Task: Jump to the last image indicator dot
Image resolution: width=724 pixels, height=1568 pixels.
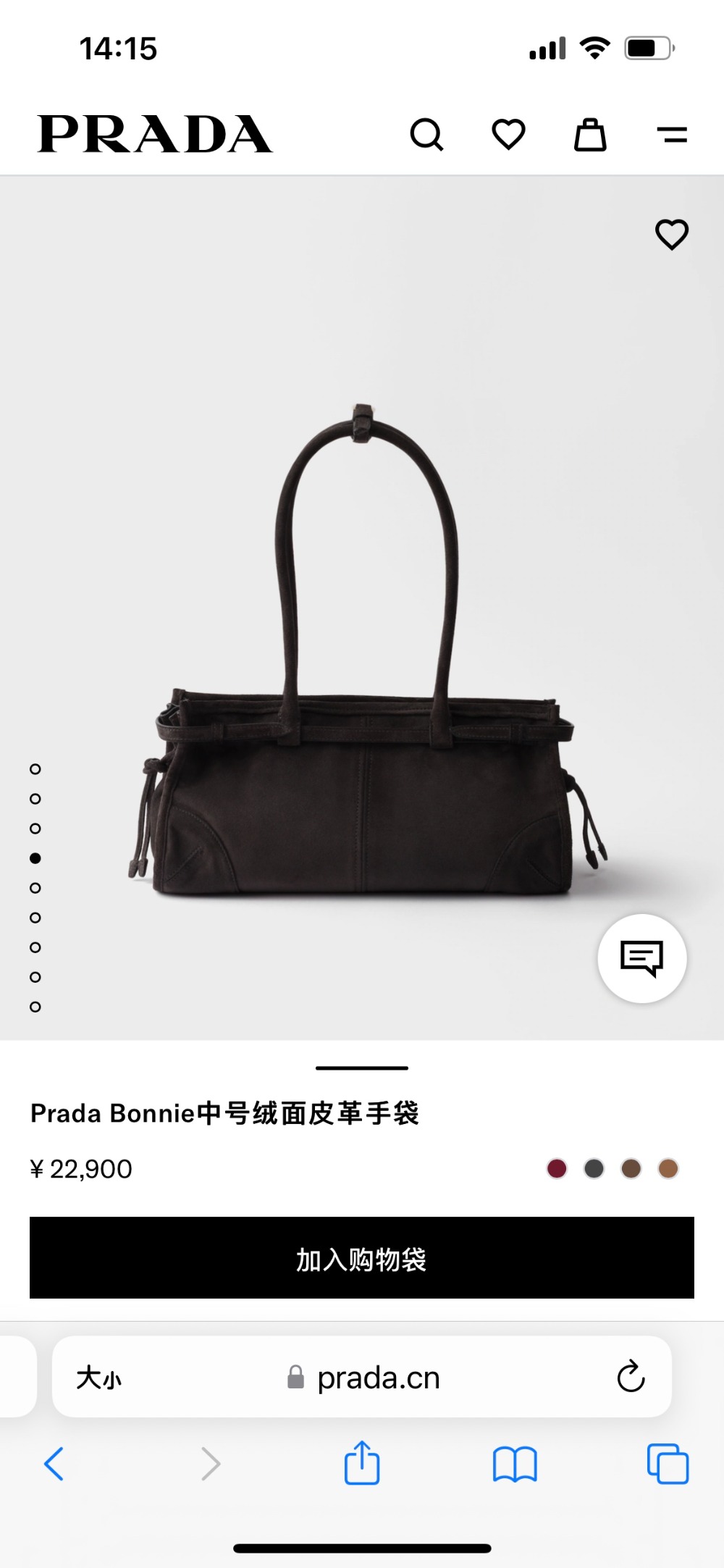Action: coord(35,1007)
